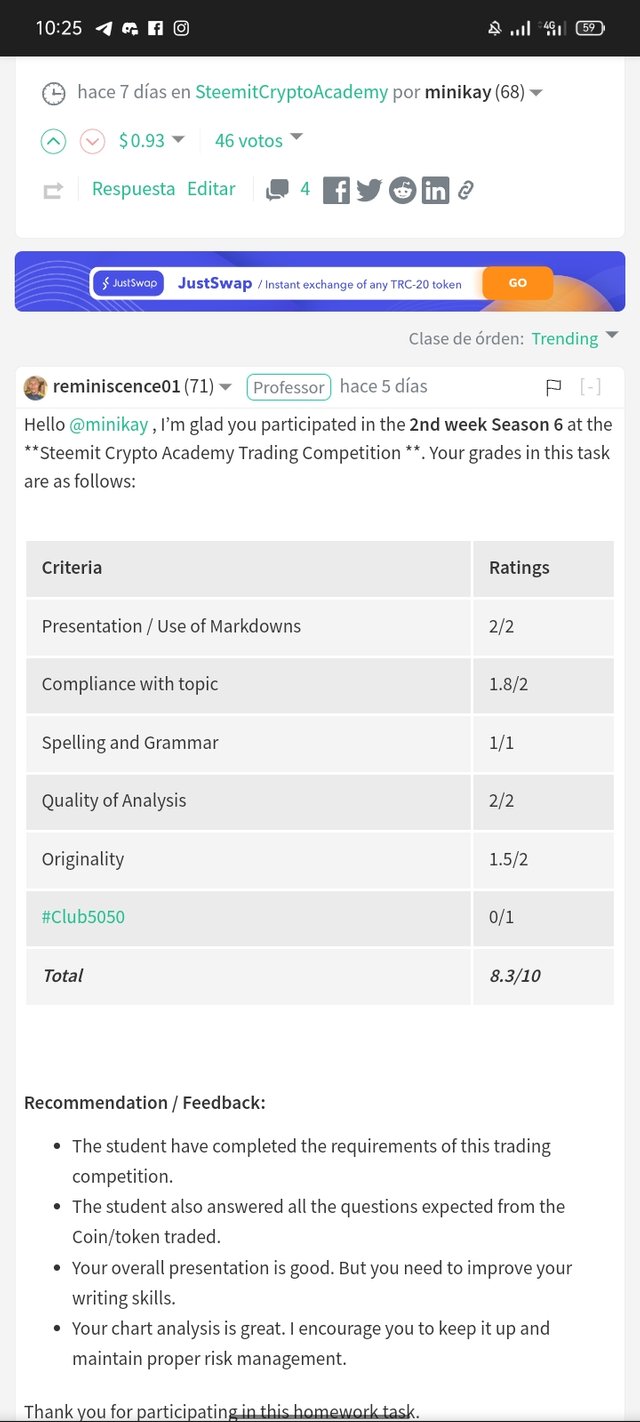Flag reminiscence01's comment
The image size is (640, 1422).
pos(553,387)
